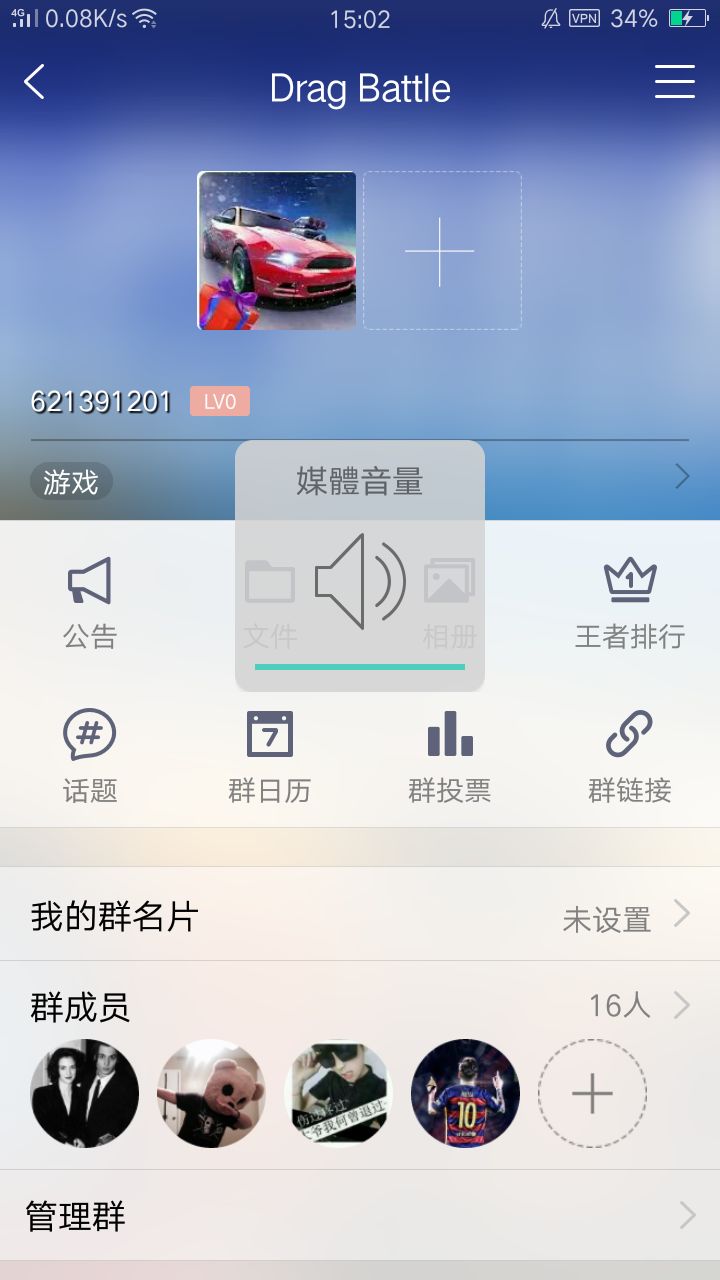Open 群日历 group calendar

tap(269, 757)
